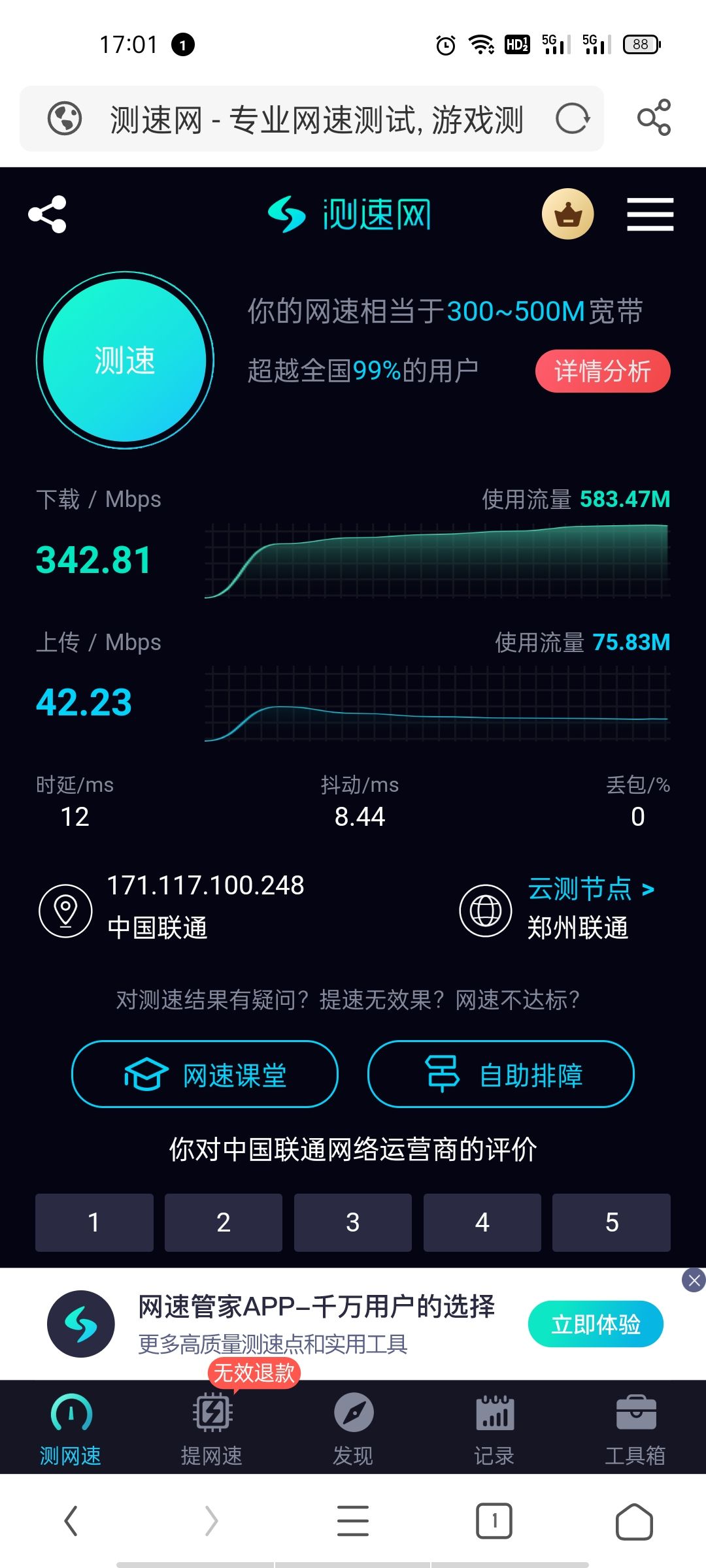Tap 立即体验 on the app banner

pos(596,1324)
